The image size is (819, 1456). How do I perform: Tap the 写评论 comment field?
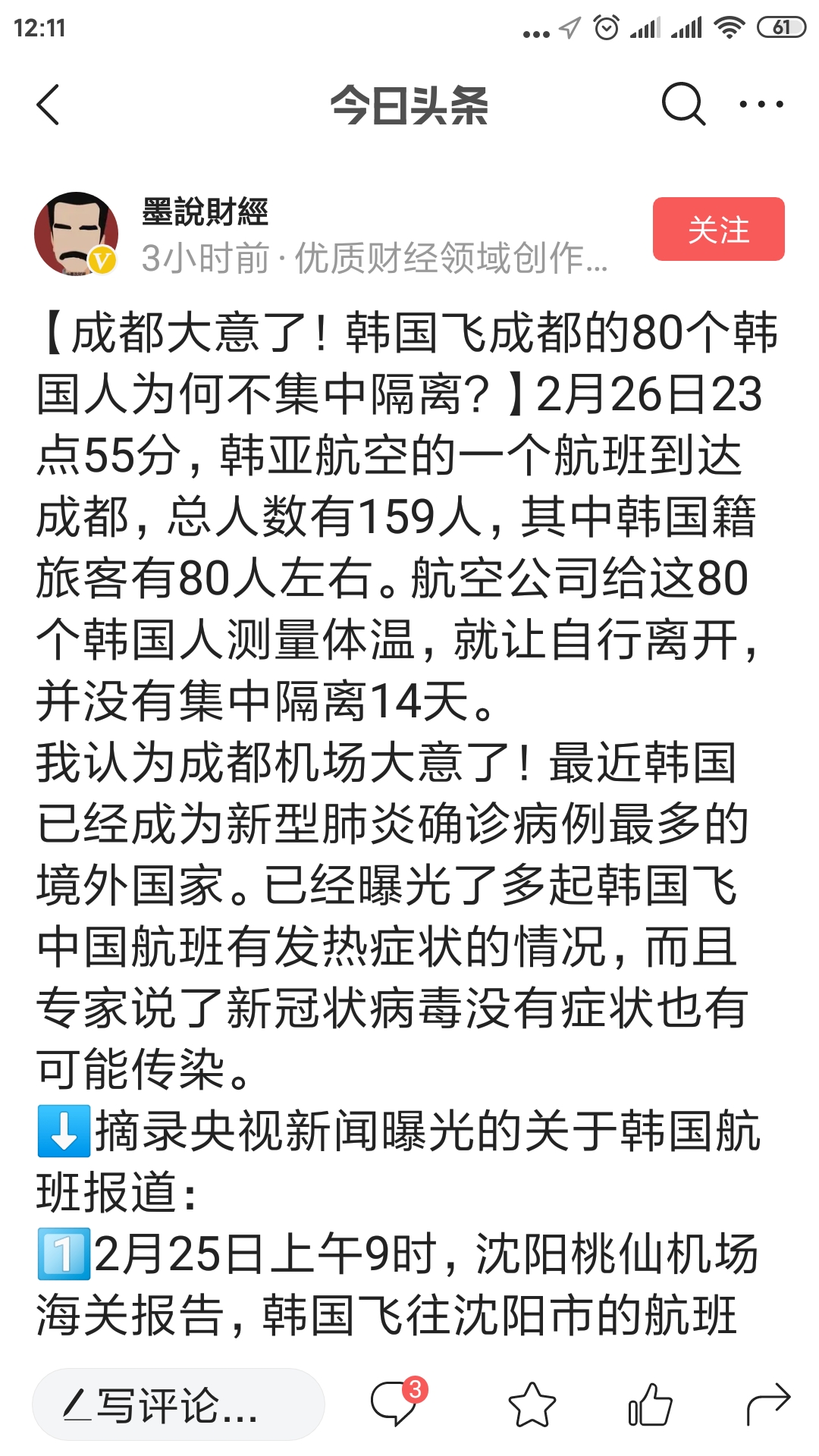[x=178, y=1405]
